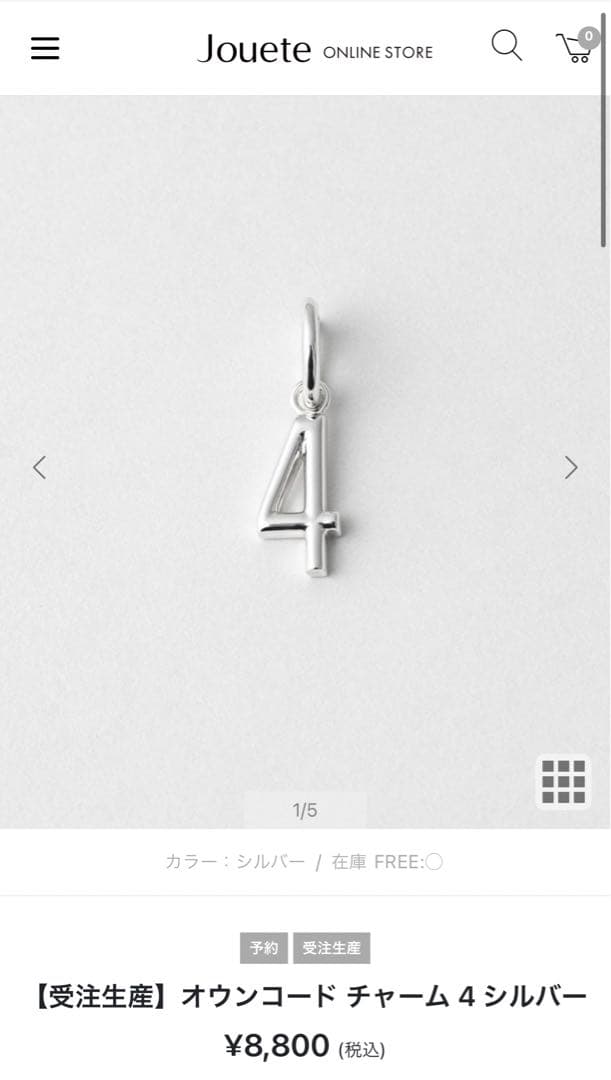View the shopping cart
Image resolution: width=611 pixels, height=1080 pixels.
tap(576, 47)
